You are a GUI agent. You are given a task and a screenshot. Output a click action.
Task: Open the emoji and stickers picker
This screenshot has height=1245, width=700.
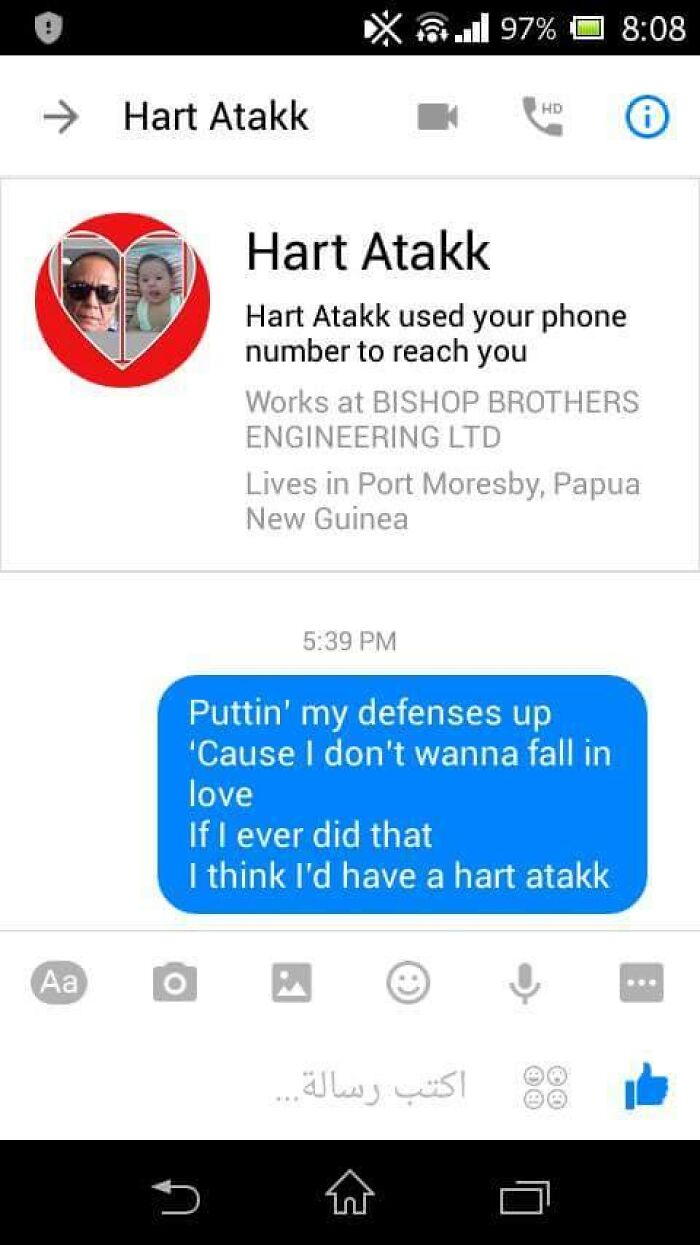[408, 983]
